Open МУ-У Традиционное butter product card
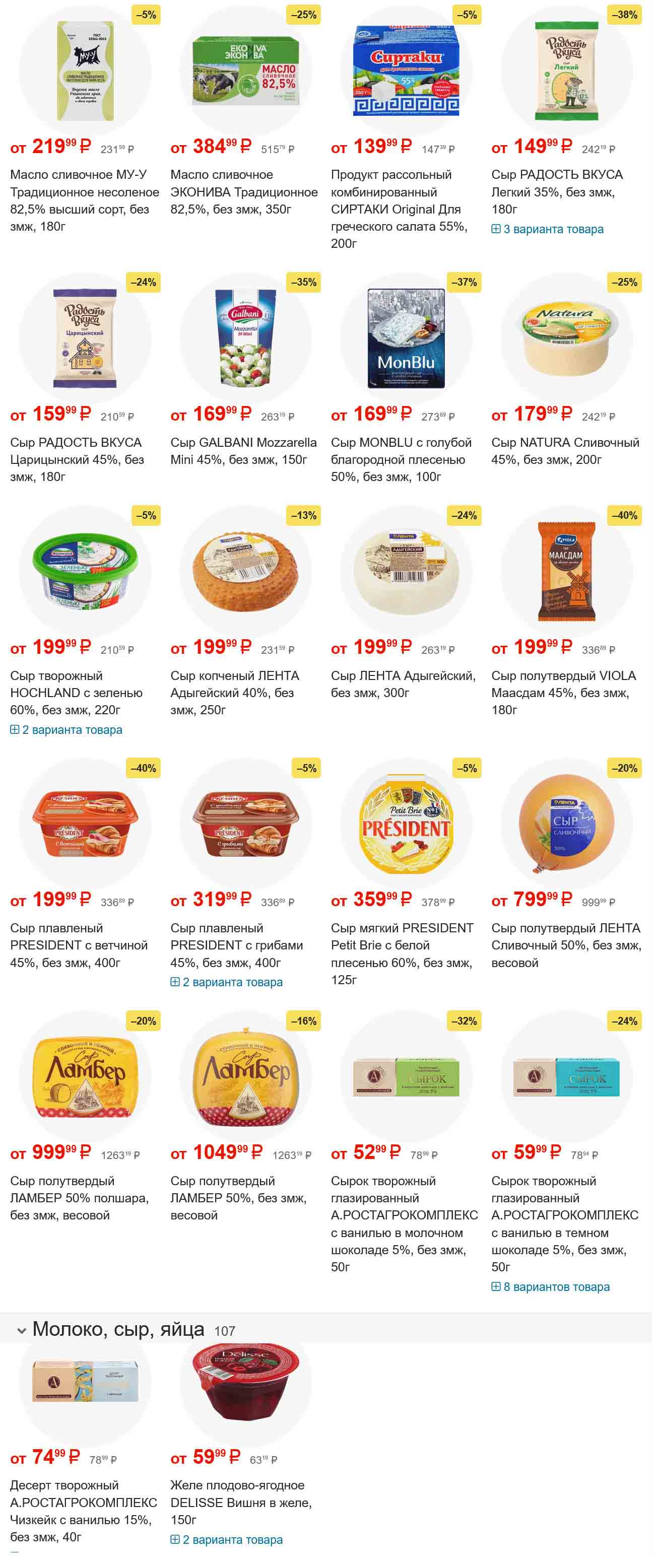Viewport: 659px width, 1568px height. pos(84,200)
